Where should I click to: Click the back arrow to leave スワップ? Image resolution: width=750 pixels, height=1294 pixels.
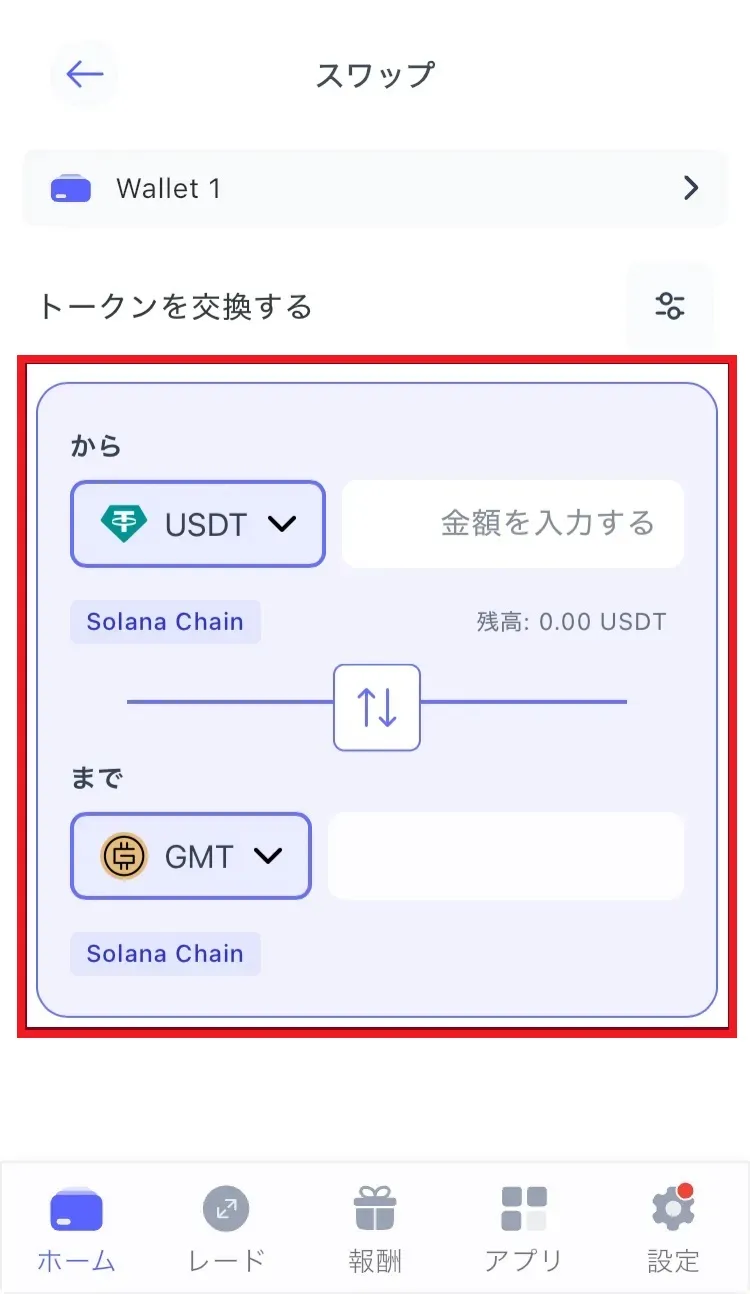click(84, 74)
